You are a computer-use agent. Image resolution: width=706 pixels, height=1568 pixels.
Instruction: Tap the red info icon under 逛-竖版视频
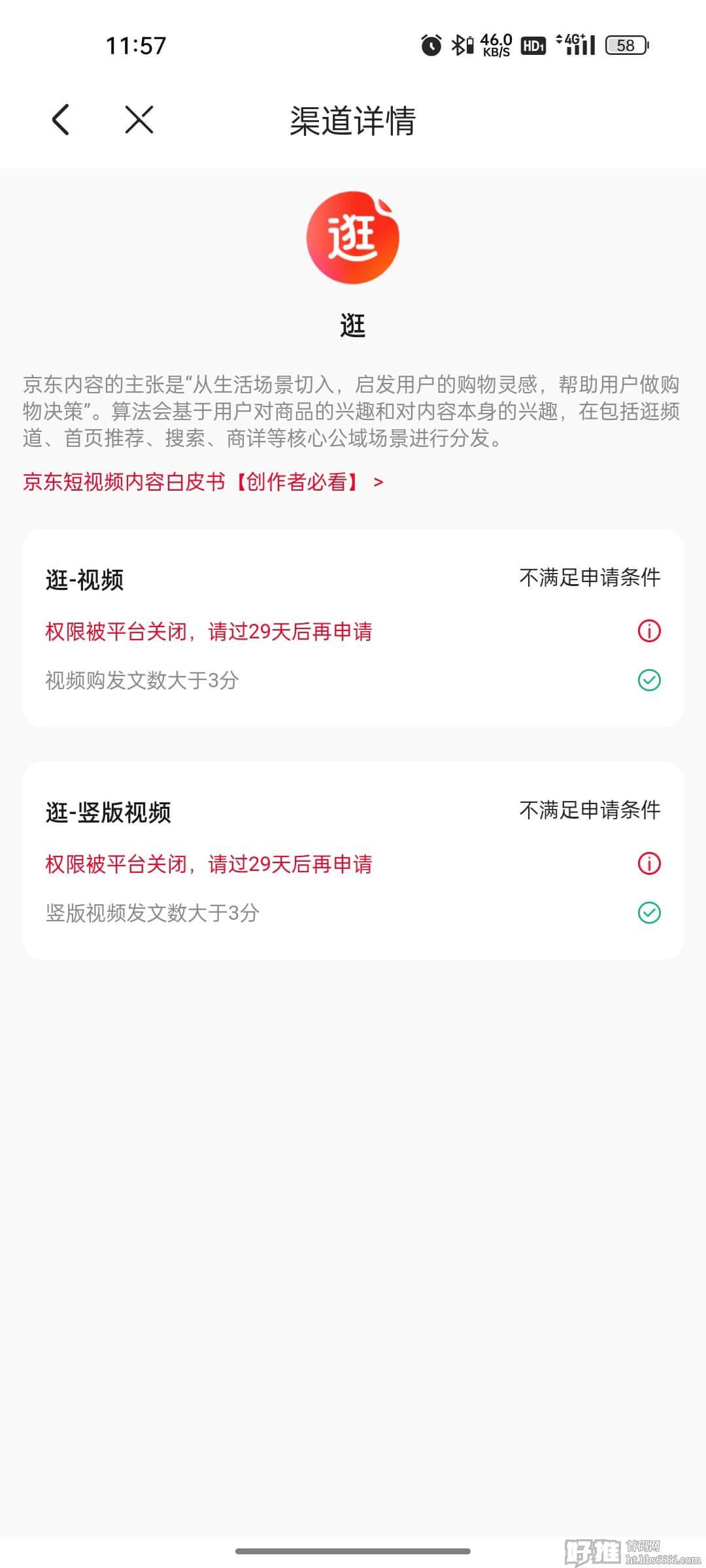[649, 864]
